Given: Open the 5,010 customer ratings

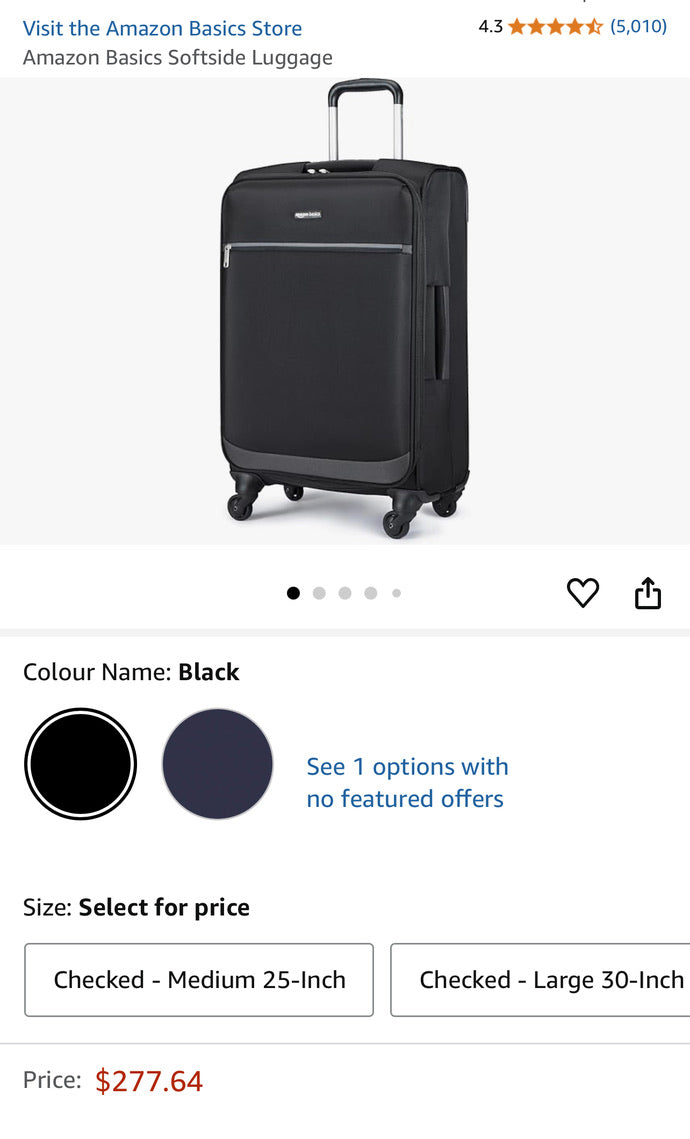Looking at the screenshot, I should tap(638, 26).
